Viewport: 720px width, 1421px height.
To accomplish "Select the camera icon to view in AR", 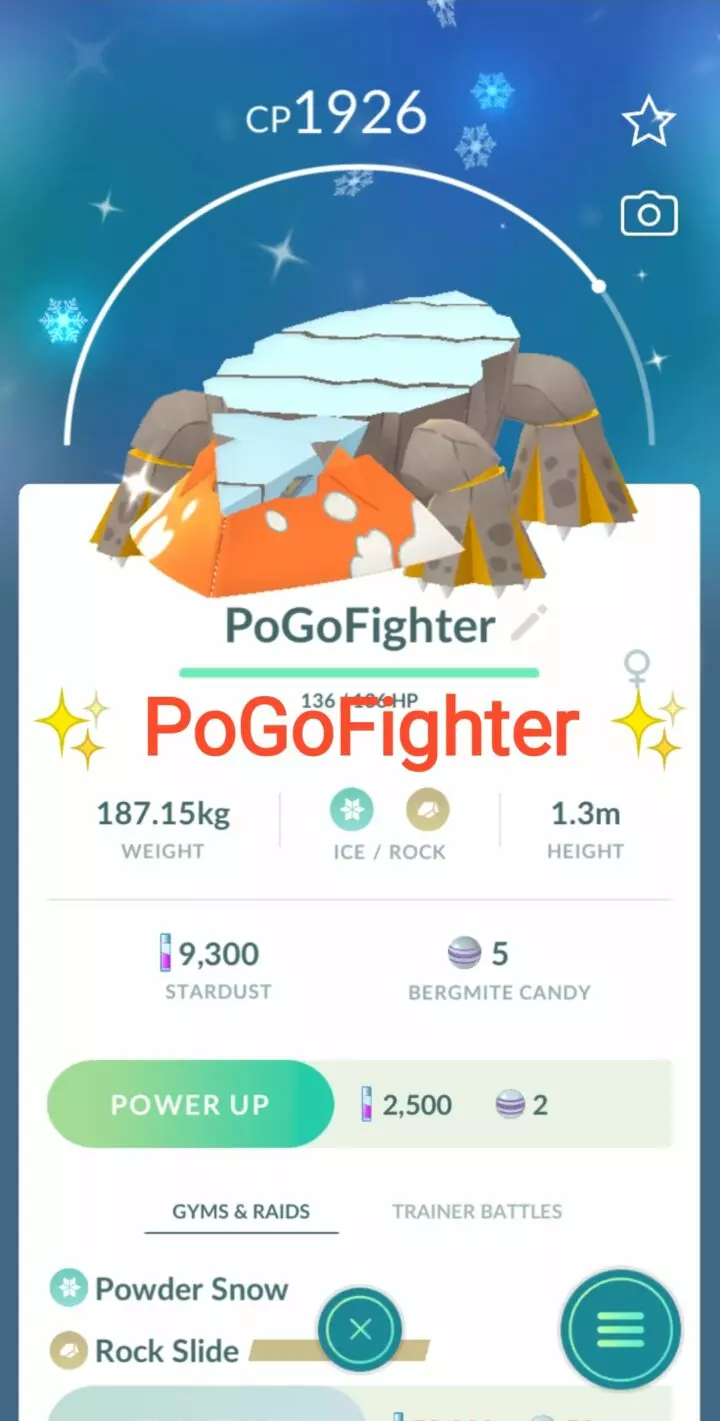I will pos(649,215).
